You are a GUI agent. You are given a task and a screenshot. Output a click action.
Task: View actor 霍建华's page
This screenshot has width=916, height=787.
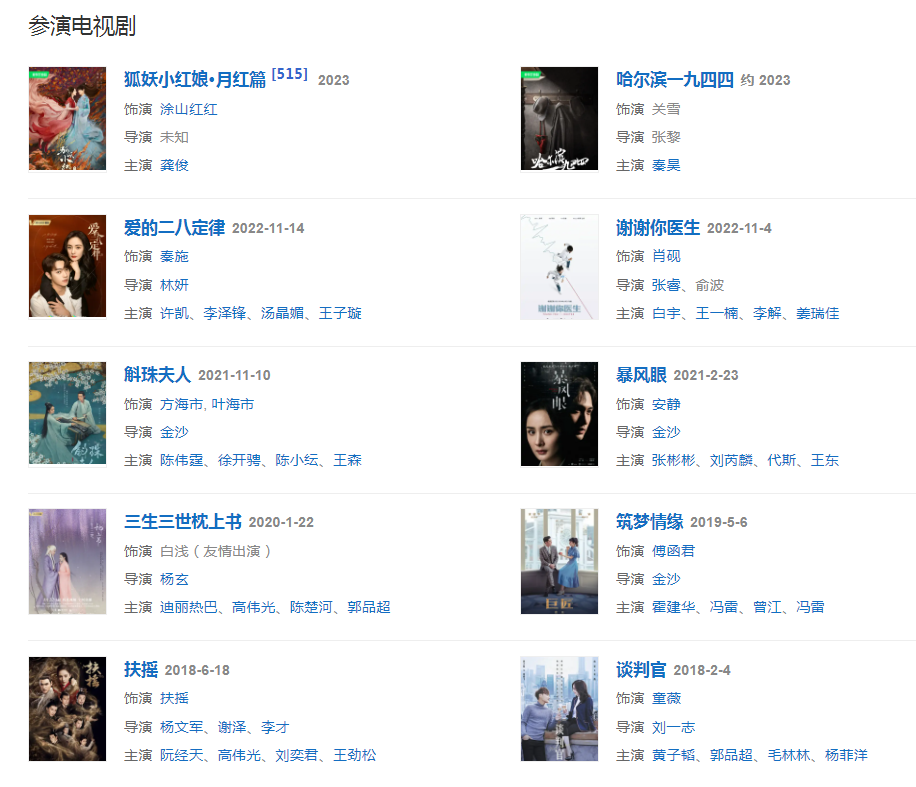coord(673,607)
